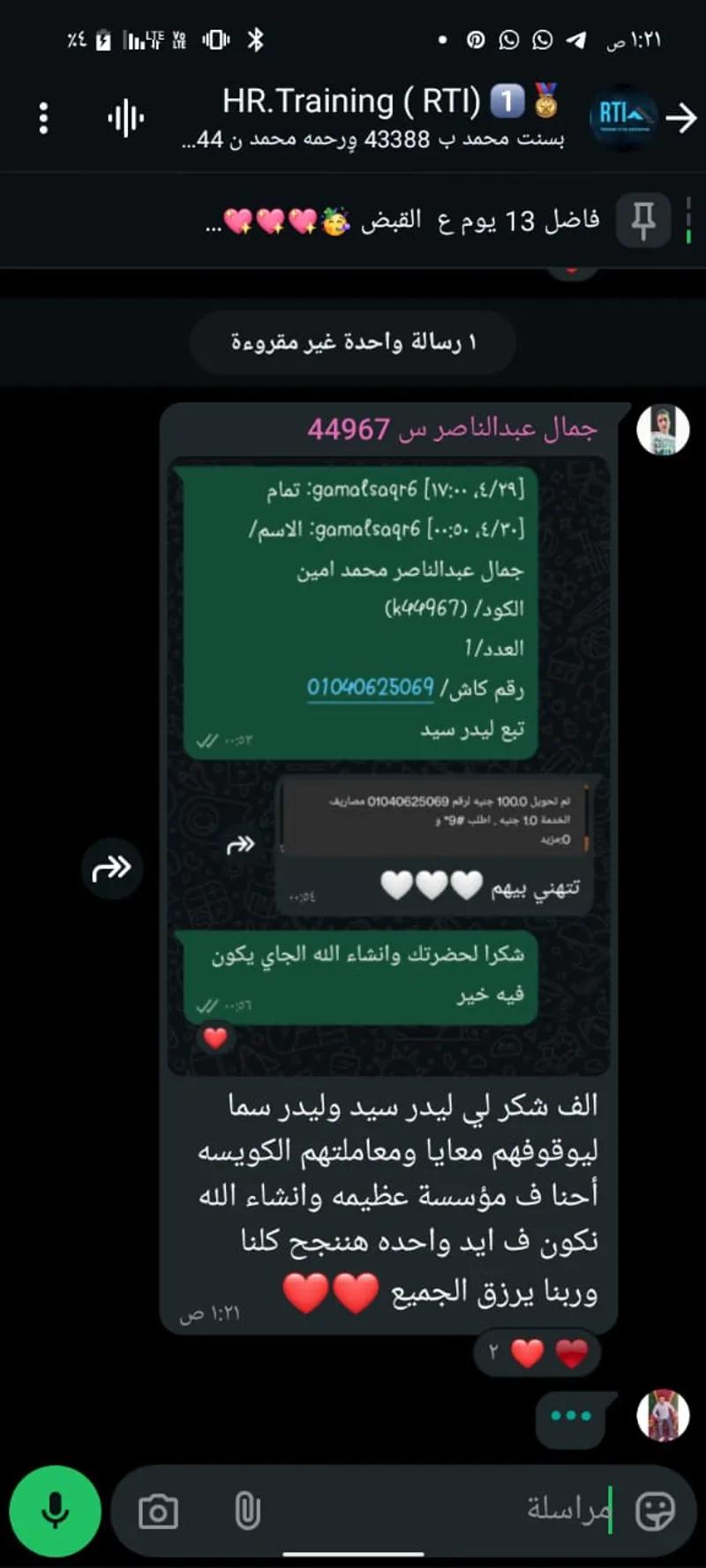The width and height of the screenshot is (706, 1568).
Task: Tap the green microphone voice message button
Action: click(55, 1511)
